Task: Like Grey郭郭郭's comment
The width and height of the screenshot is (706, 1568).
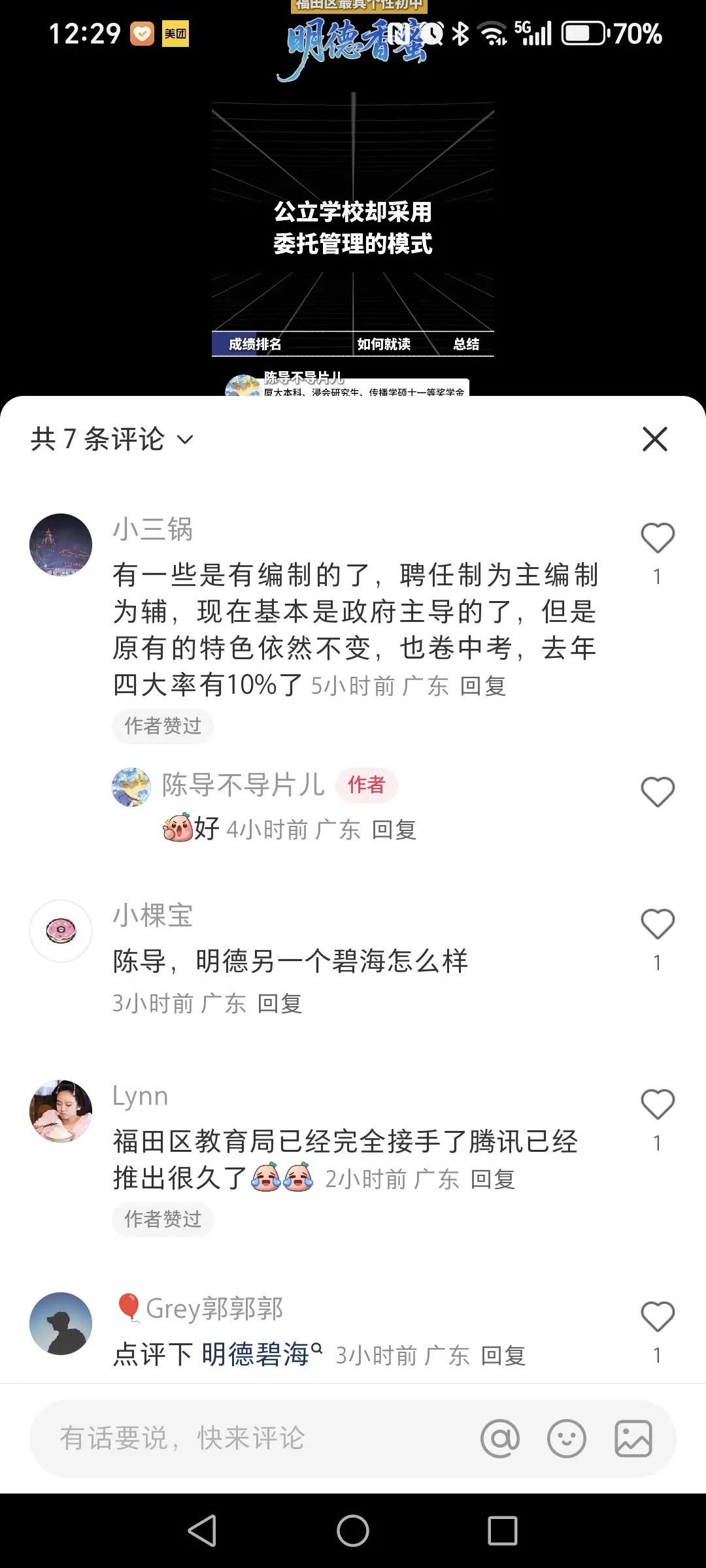Action: (x=657, y=1316)
